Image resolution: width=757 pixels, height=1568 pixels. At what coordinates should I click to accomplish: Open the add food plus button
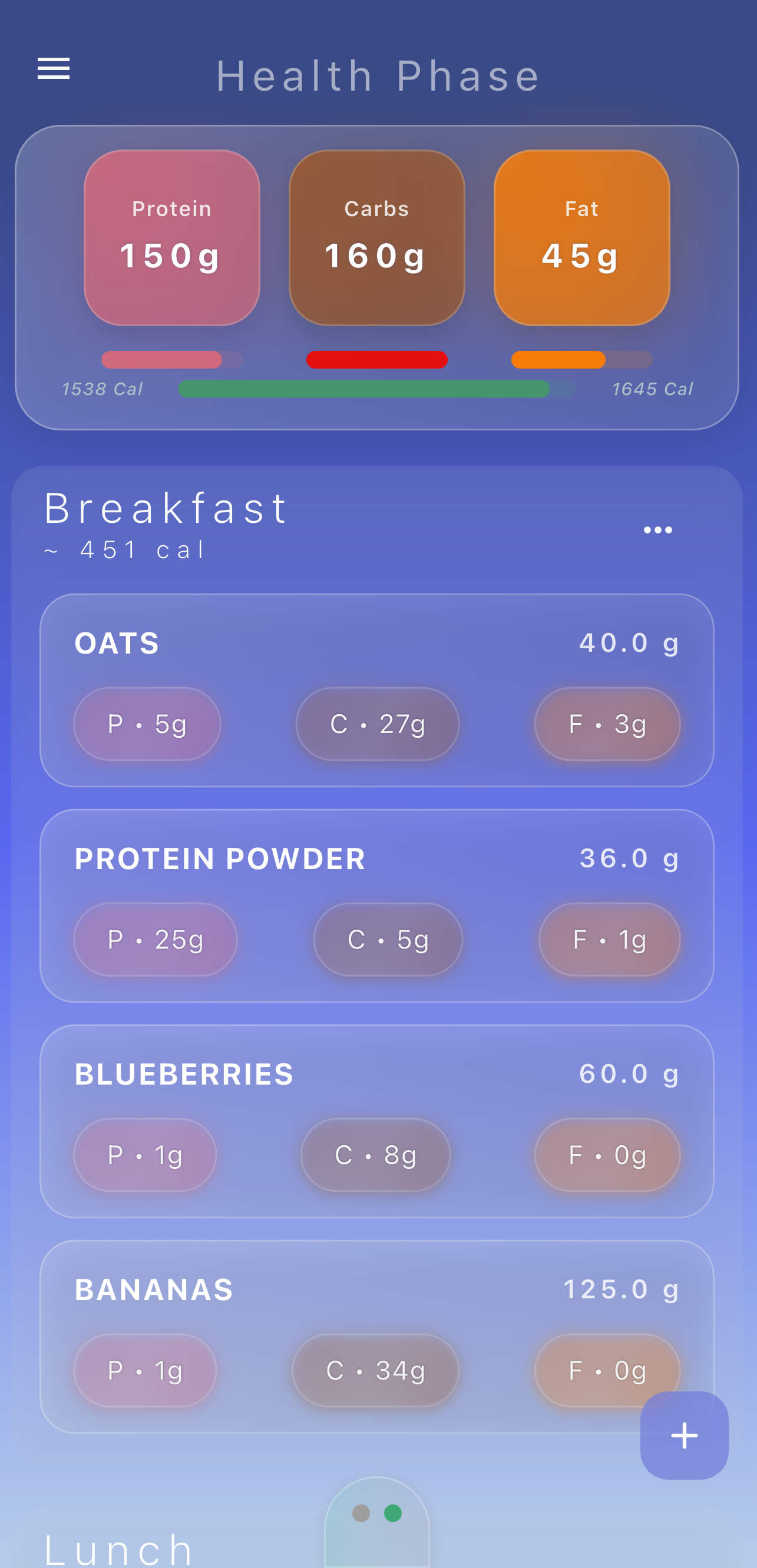[684, 1436]
